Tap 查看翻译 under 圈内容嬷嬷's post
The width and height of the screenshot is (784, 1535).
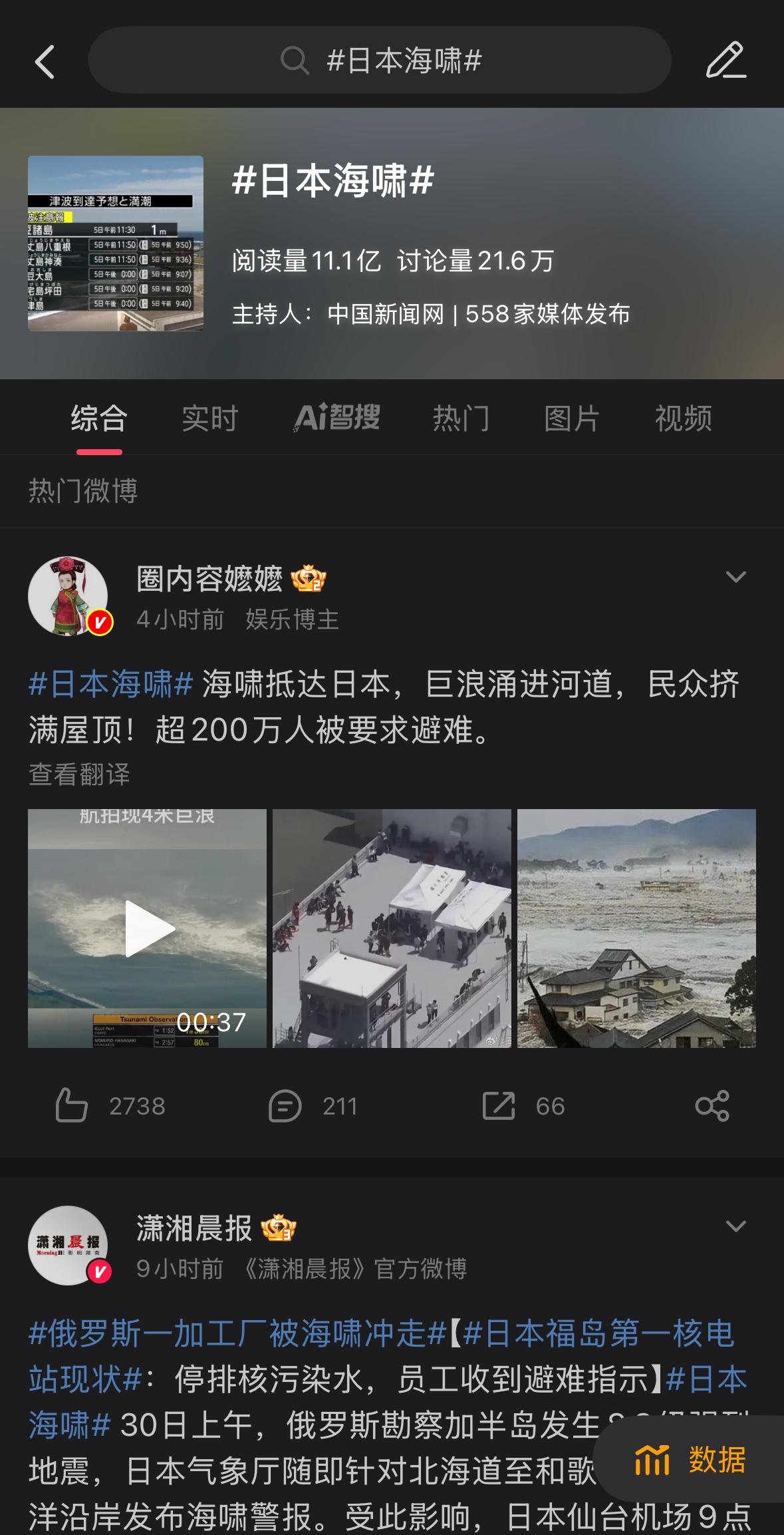(x=79, y=774)
